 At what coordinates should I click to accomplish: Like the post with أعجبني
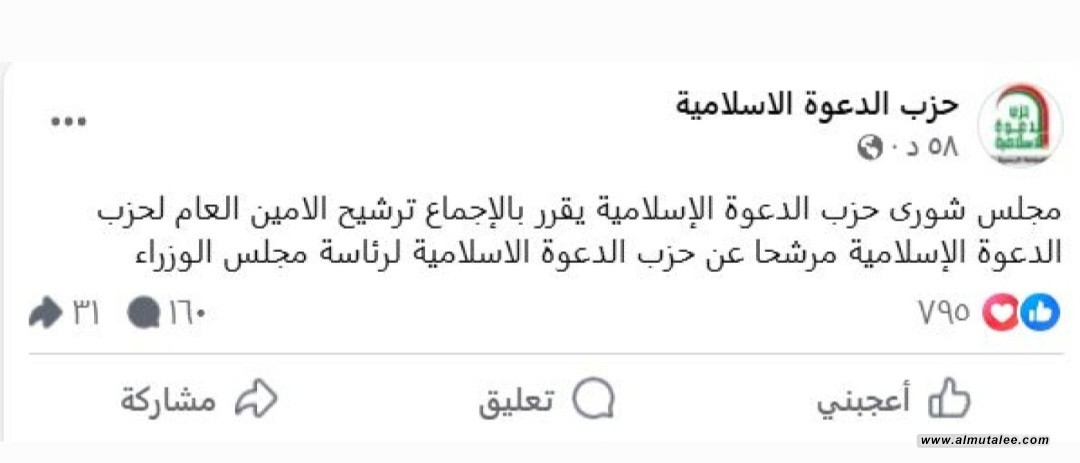point(894,400)
